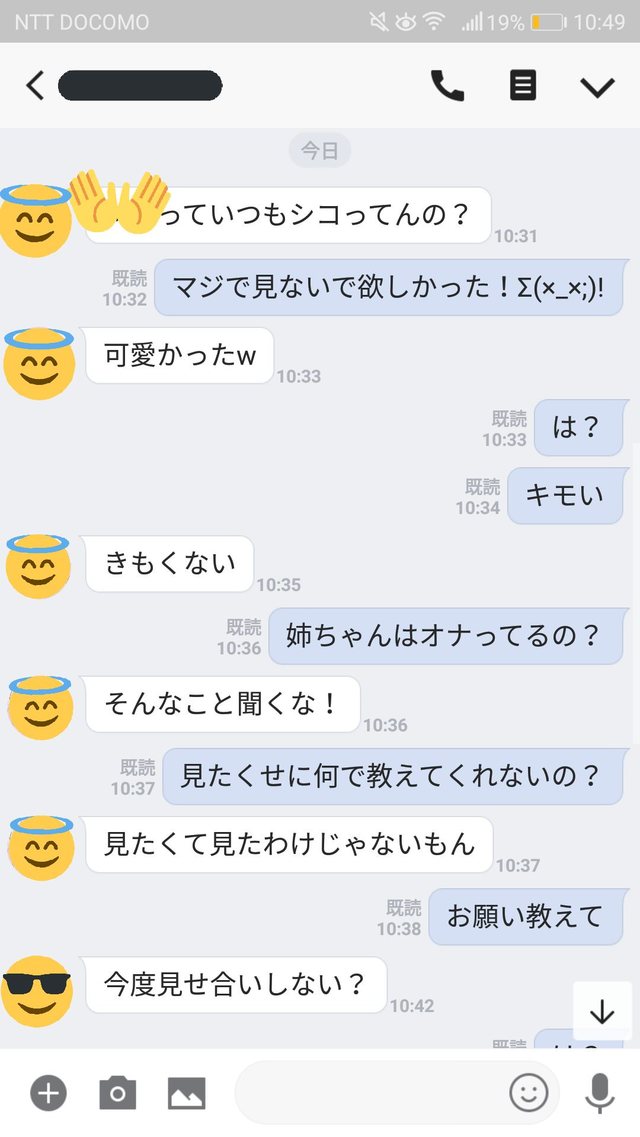Screen dimensions: 640x1137
Task: Open the notes menu icon
Action: (523, 86)
